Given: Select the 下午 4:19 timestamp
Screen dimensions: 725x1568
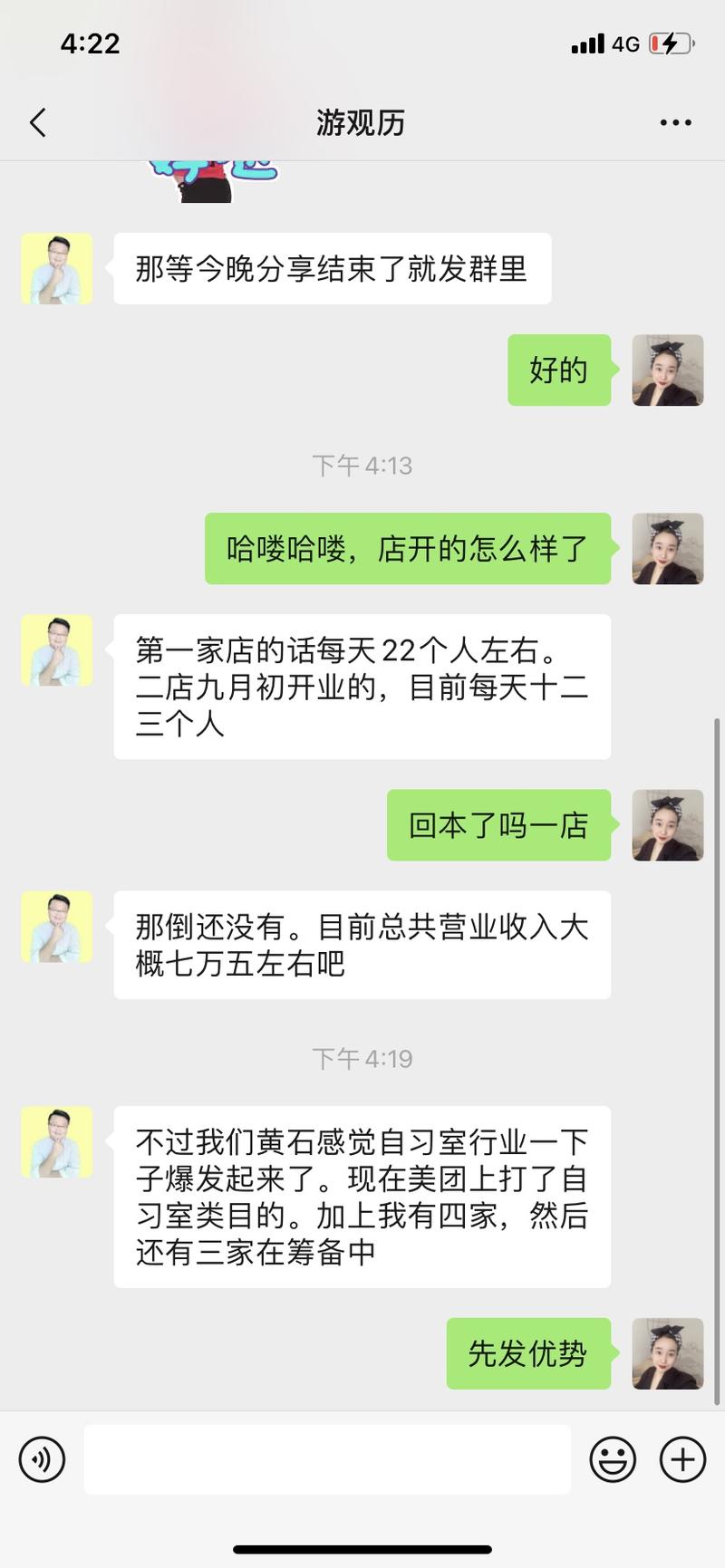Looking at the screenshot, I should [362, 1058].
